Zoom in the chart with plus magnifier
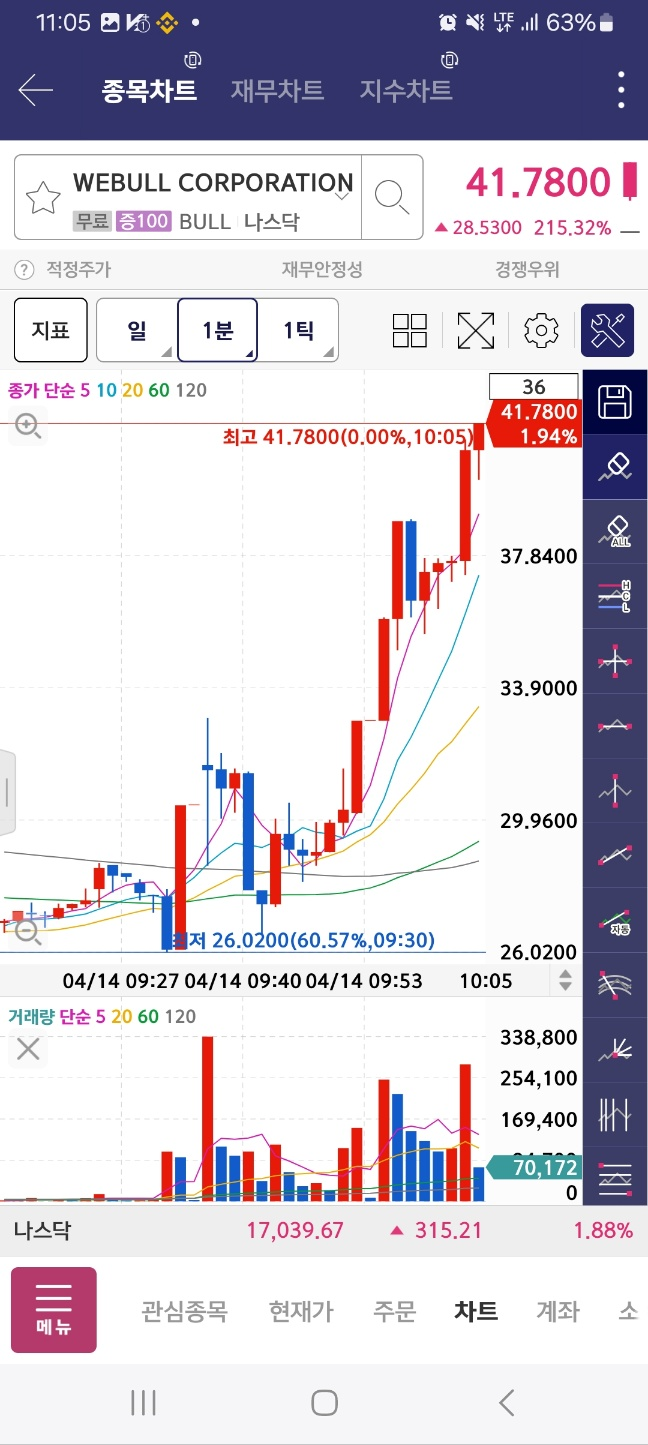The height and width of the screenshot is (1445, 648). (27, 427)
